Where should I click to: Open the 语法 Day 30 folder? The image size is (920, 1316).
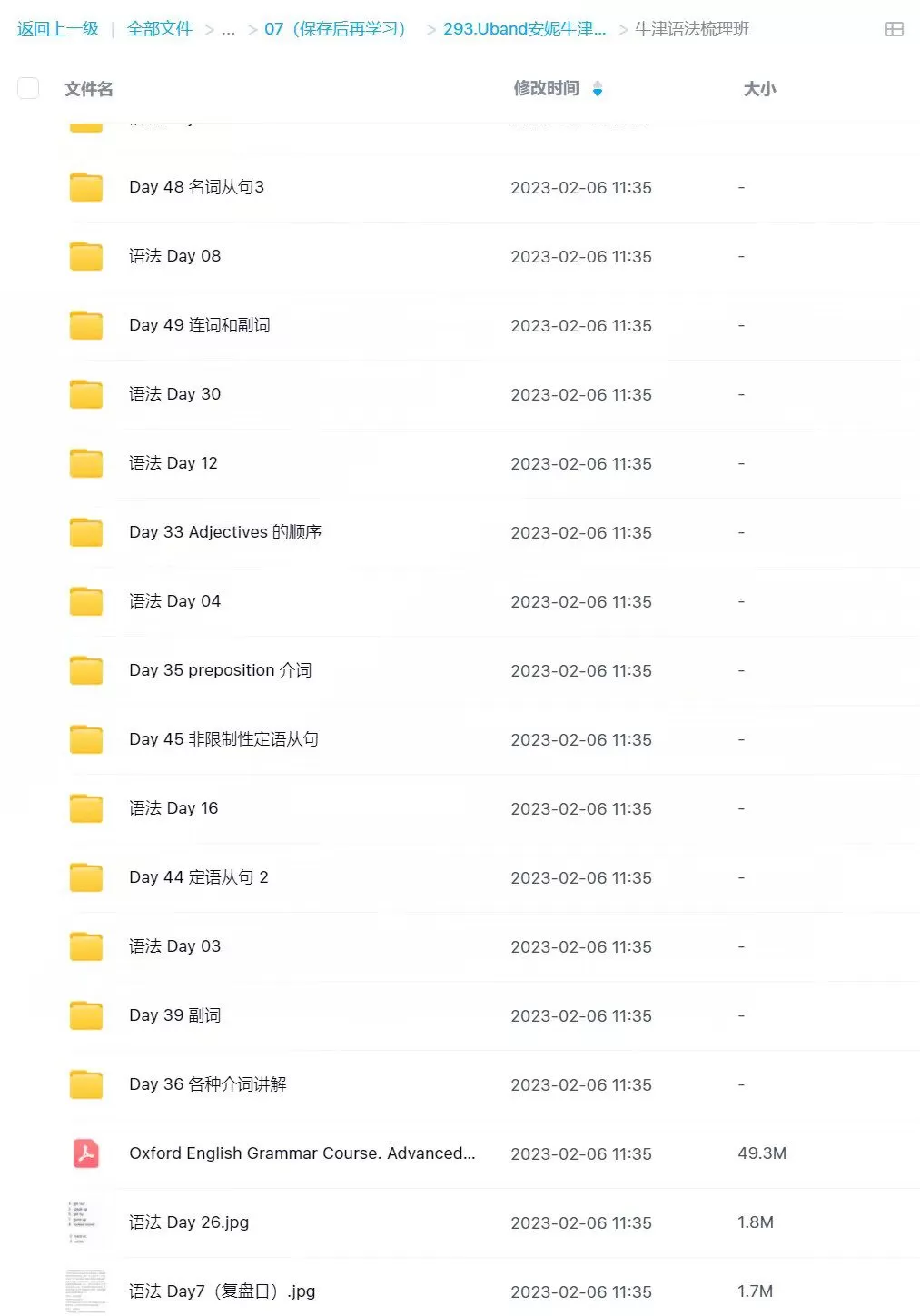point(174,394)
